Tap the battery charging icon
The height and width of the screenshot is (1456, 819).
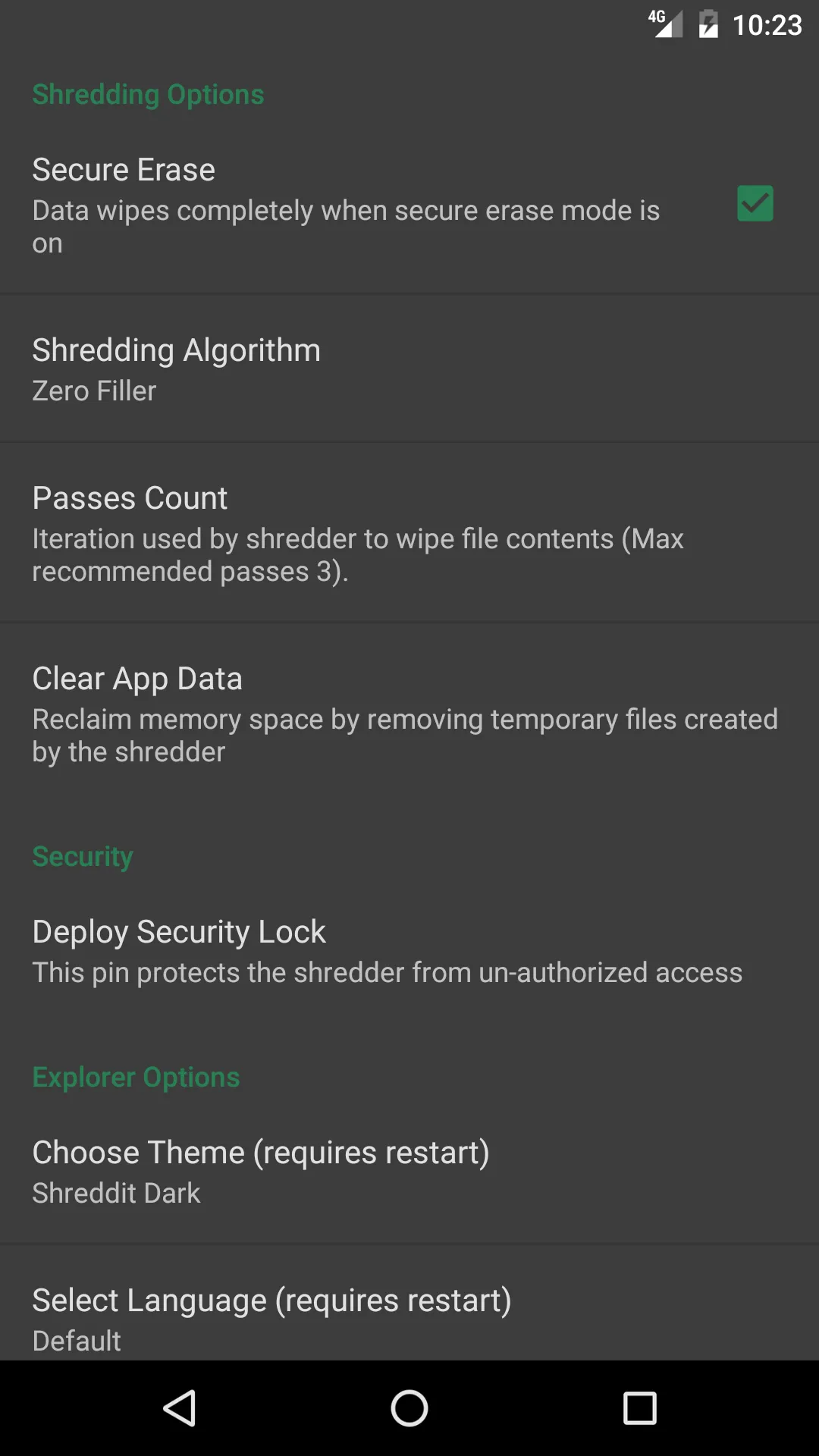708,24
